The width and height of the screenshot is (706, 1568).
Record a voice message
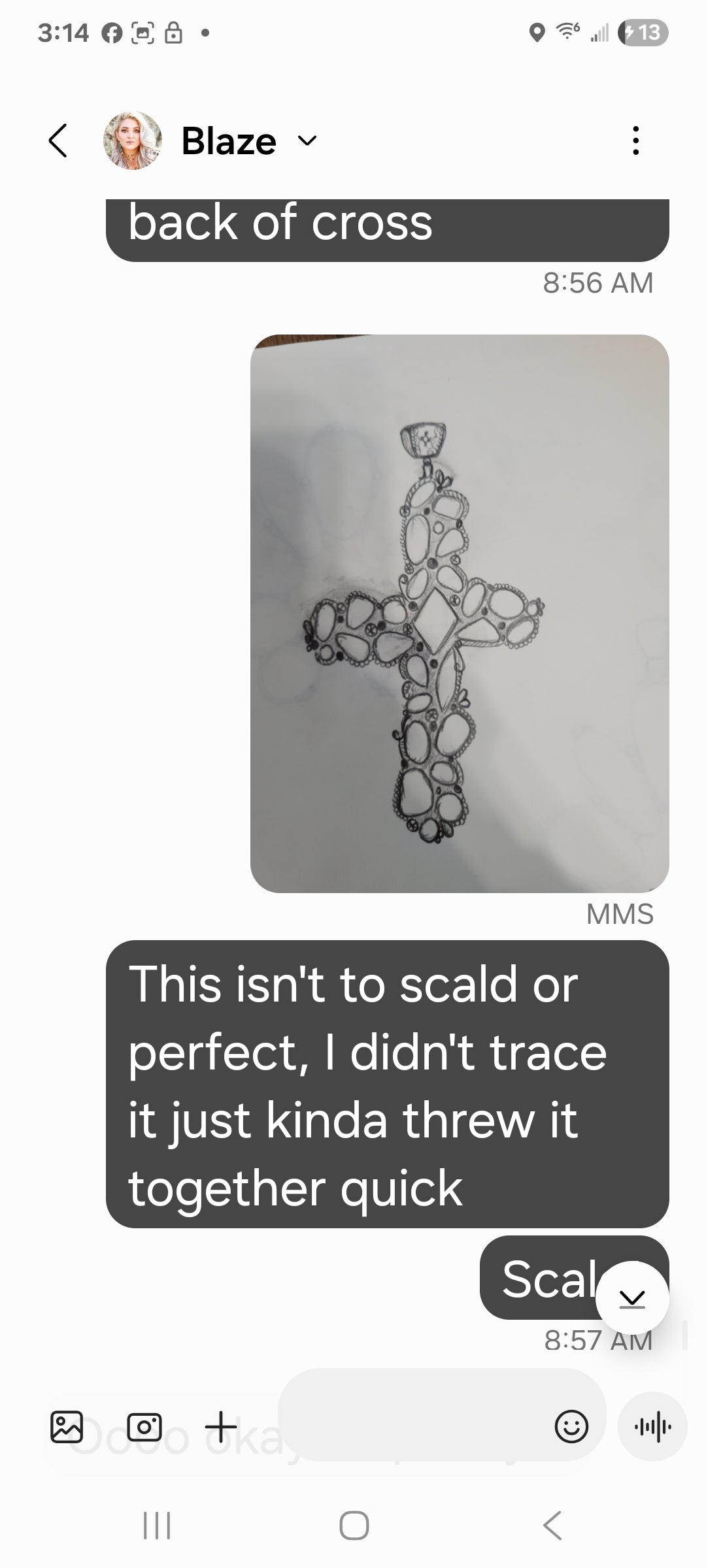tap(652, 1426)
